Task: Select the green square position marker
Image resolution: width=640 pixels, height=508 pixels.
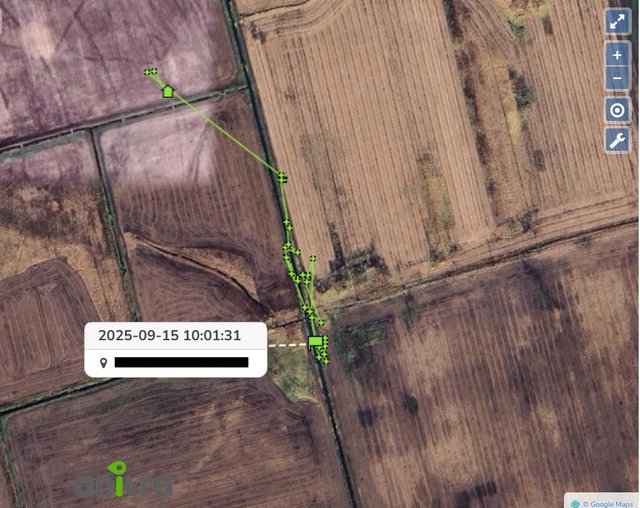Action: [x=316, y=342]
